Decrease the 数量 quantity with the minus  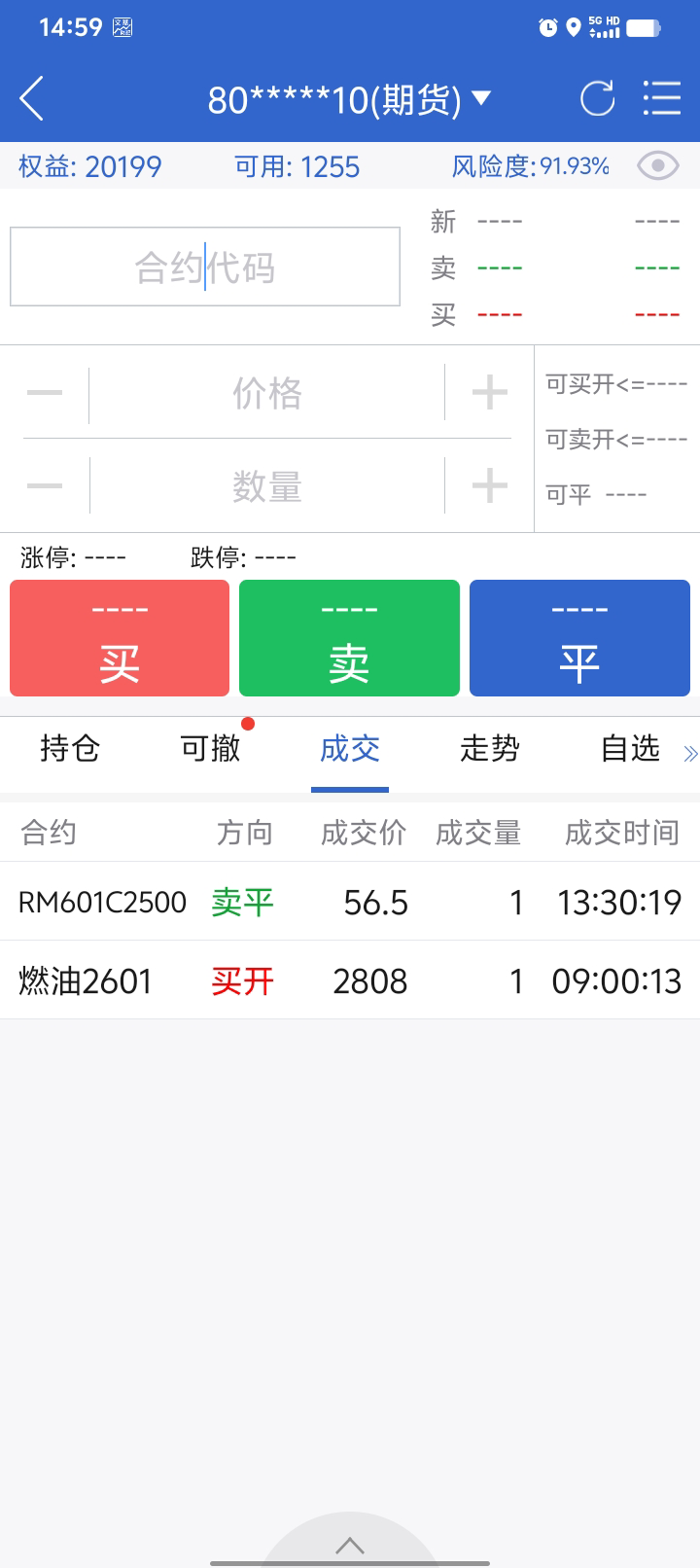tap(45, 485)
